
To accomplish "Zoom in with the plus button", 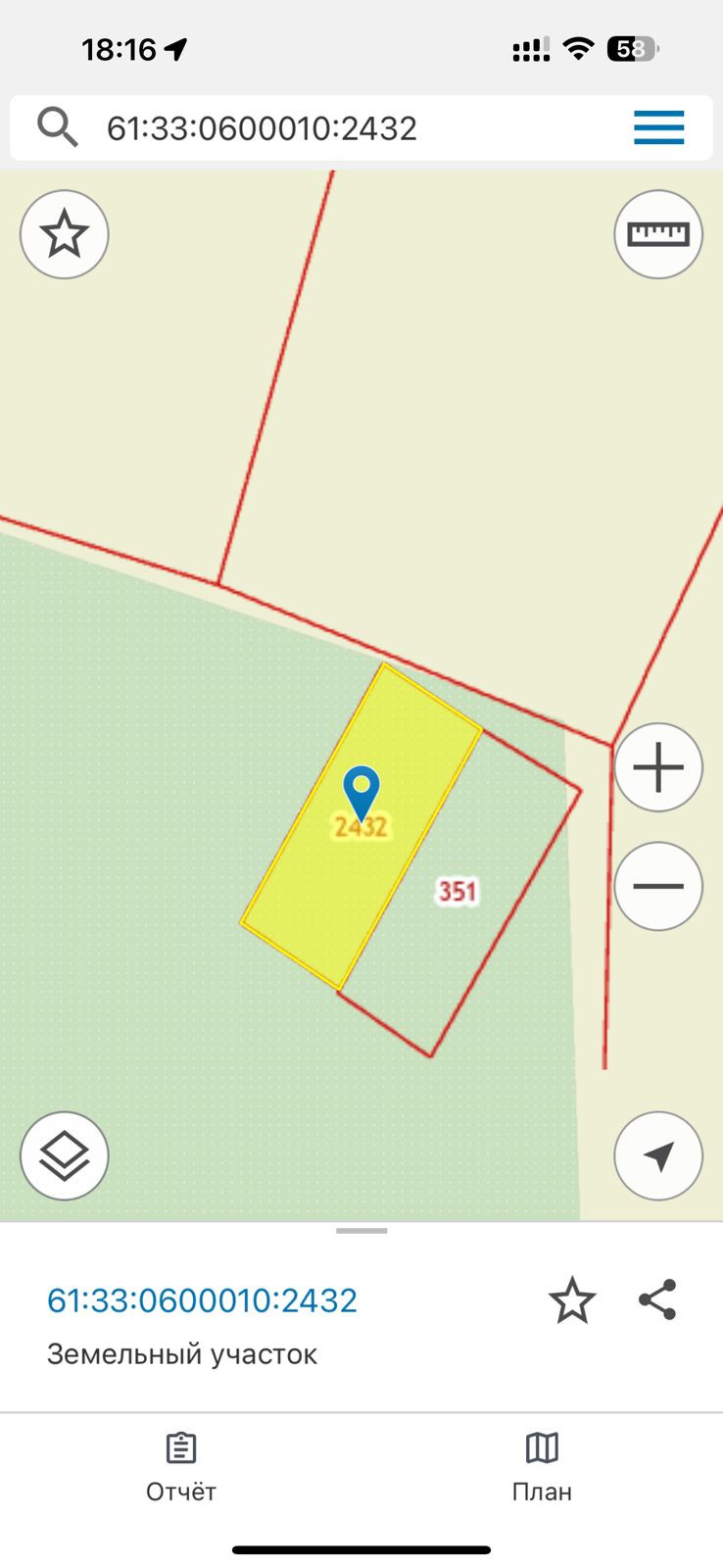I will click(658, 767).
